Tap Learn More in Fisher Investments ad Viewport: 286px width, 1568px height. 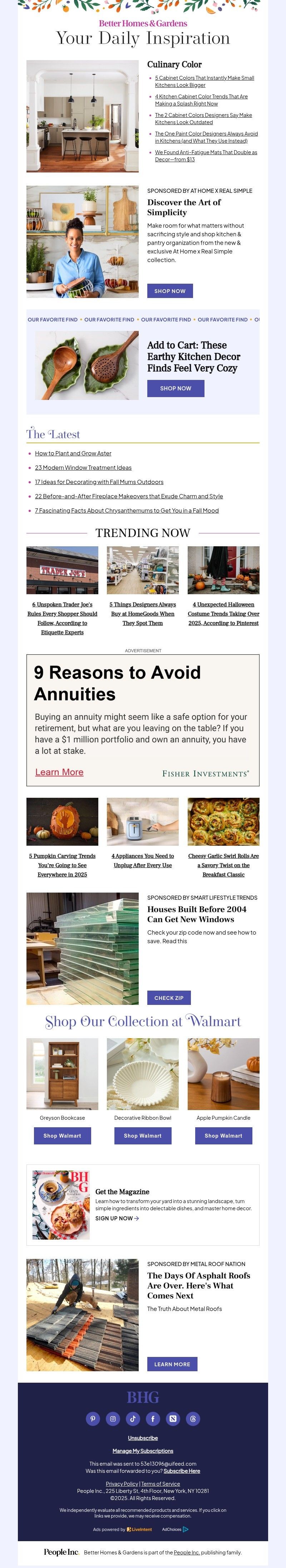coord(59,772)
